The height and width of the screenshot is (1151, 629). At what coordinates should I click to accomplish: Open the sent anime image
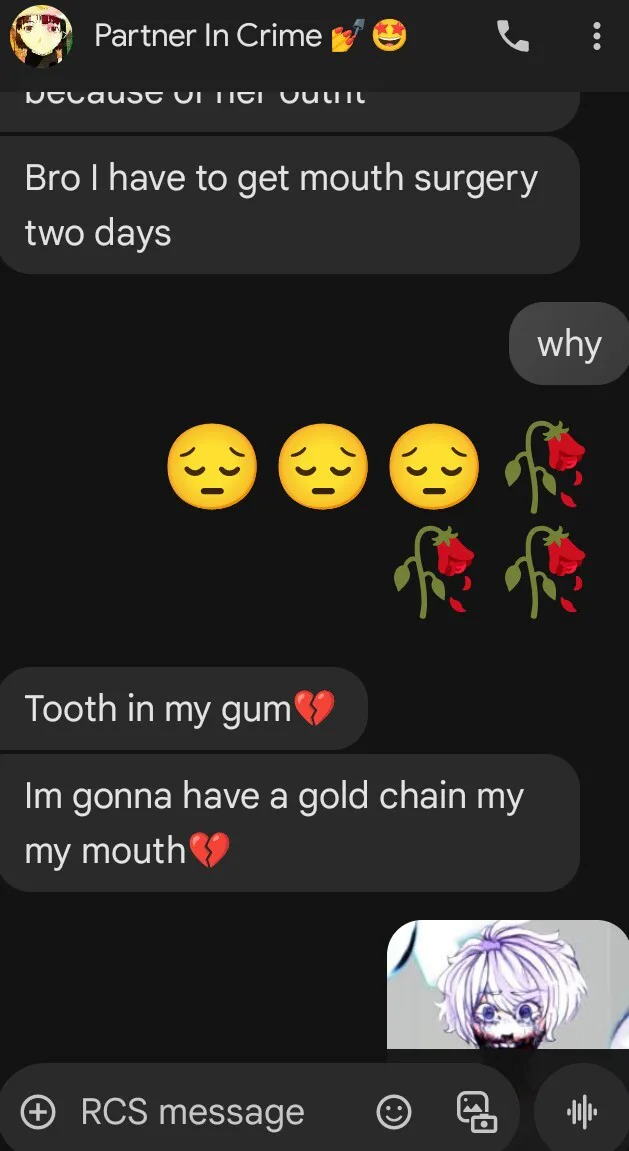508,984
